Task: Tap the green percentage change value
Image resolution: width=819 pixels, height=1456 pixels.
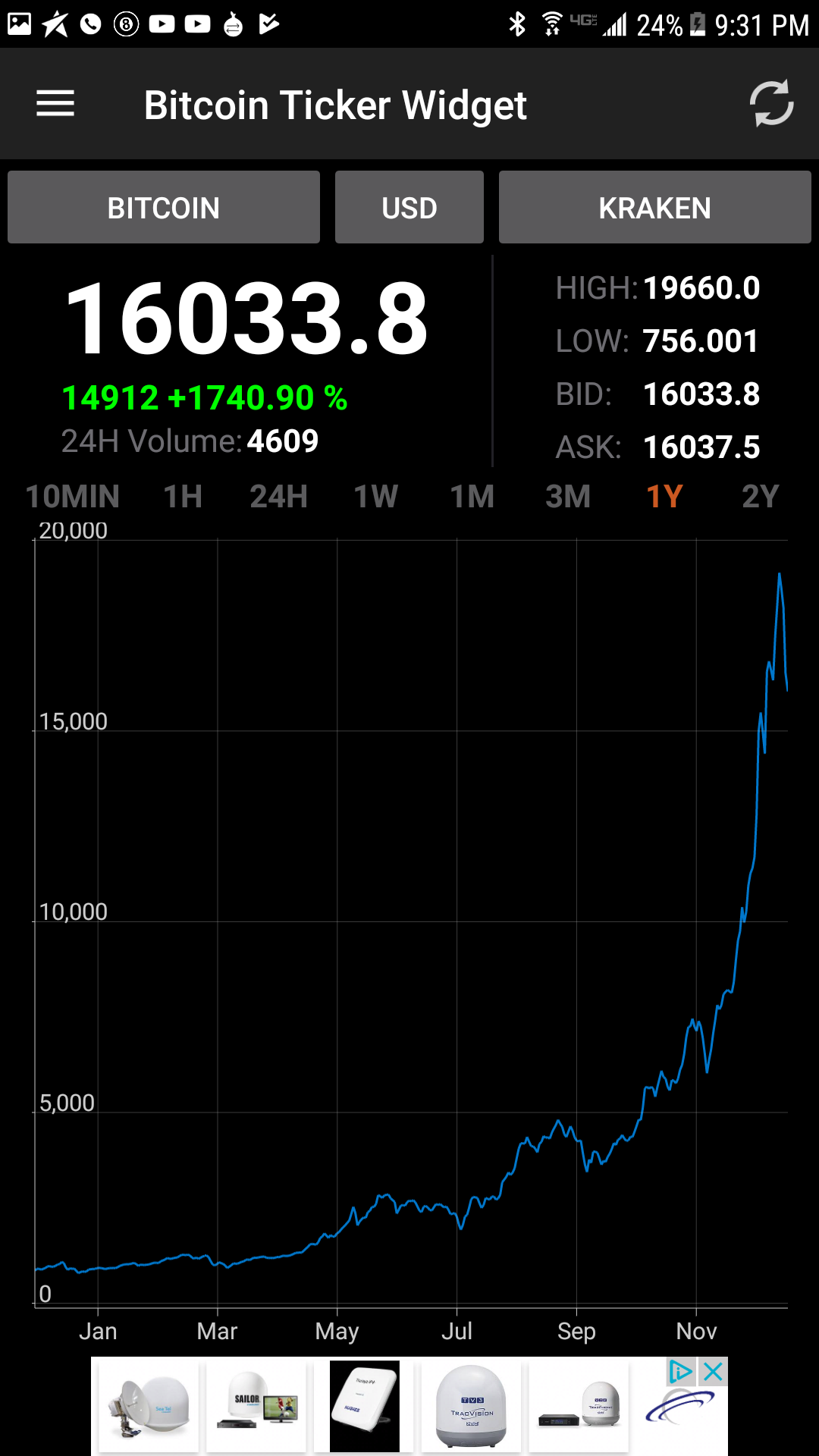Action: [205, 397]
